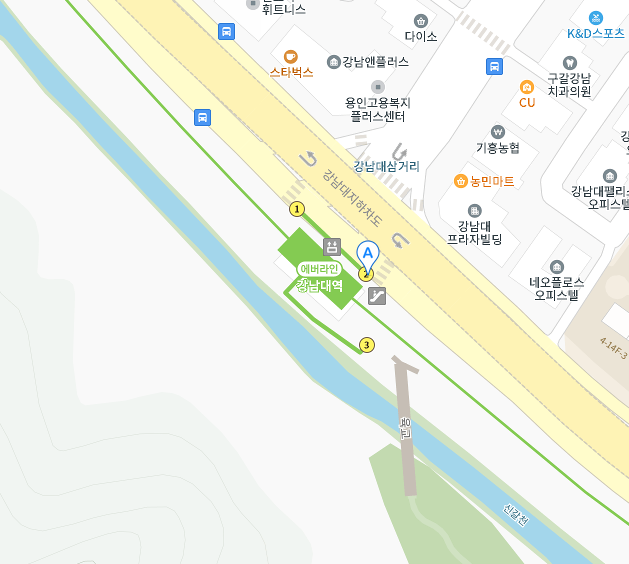Tap station exit number 1
629x564 pixels.
click(x=296, y=209)
